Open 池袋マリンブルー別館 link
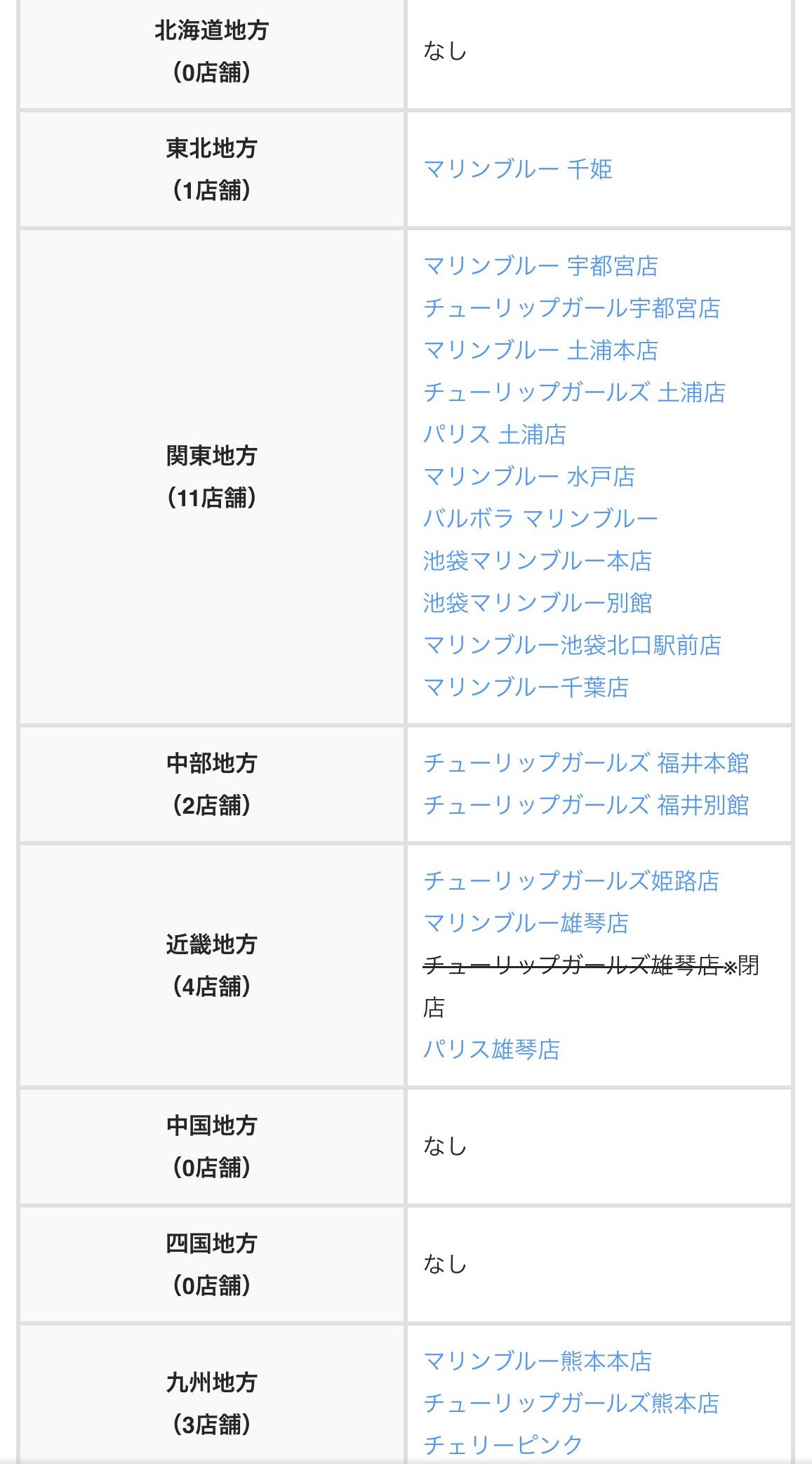This screenshot has width=812, height=1466. tap(537, 603)
